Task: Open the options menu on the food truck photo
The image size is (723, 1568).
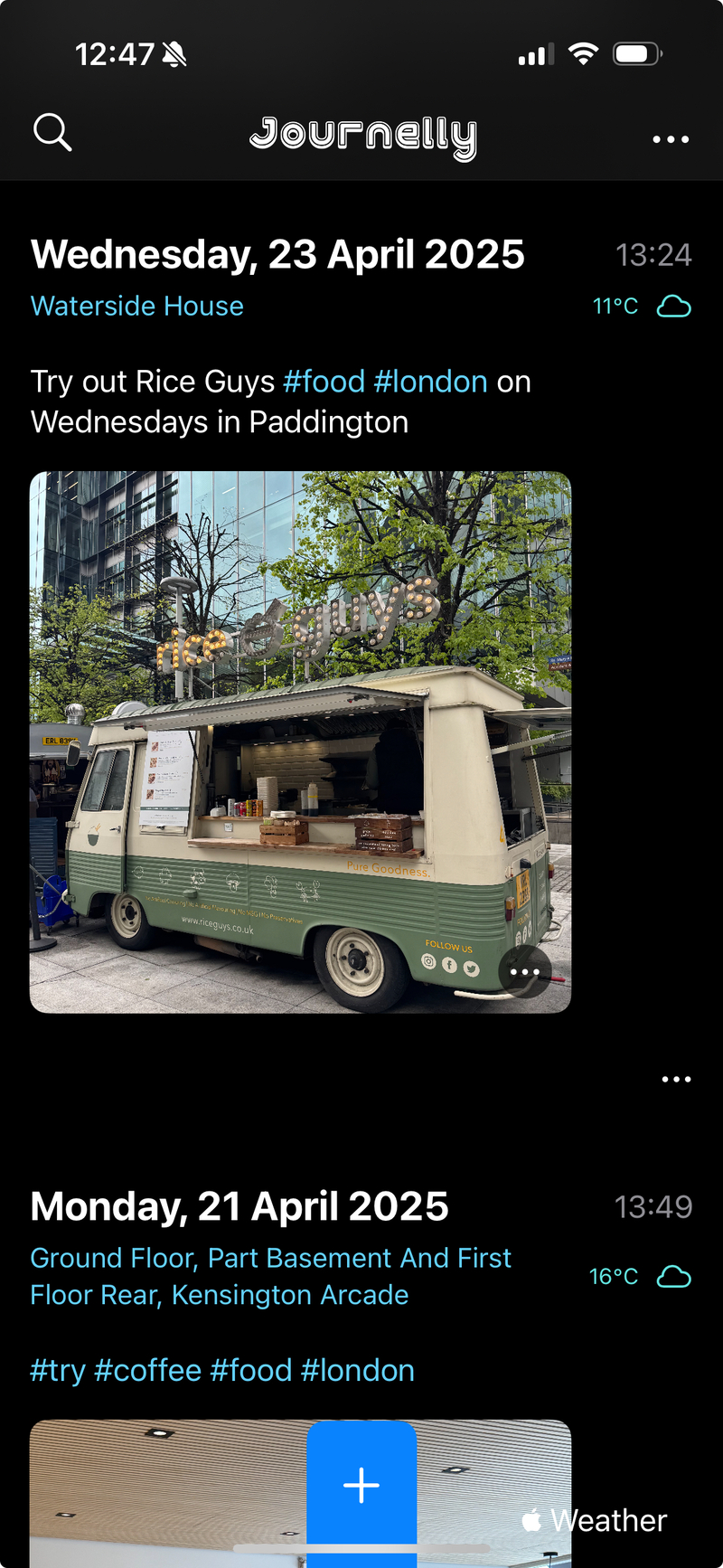Action: (x=525, y=972)
